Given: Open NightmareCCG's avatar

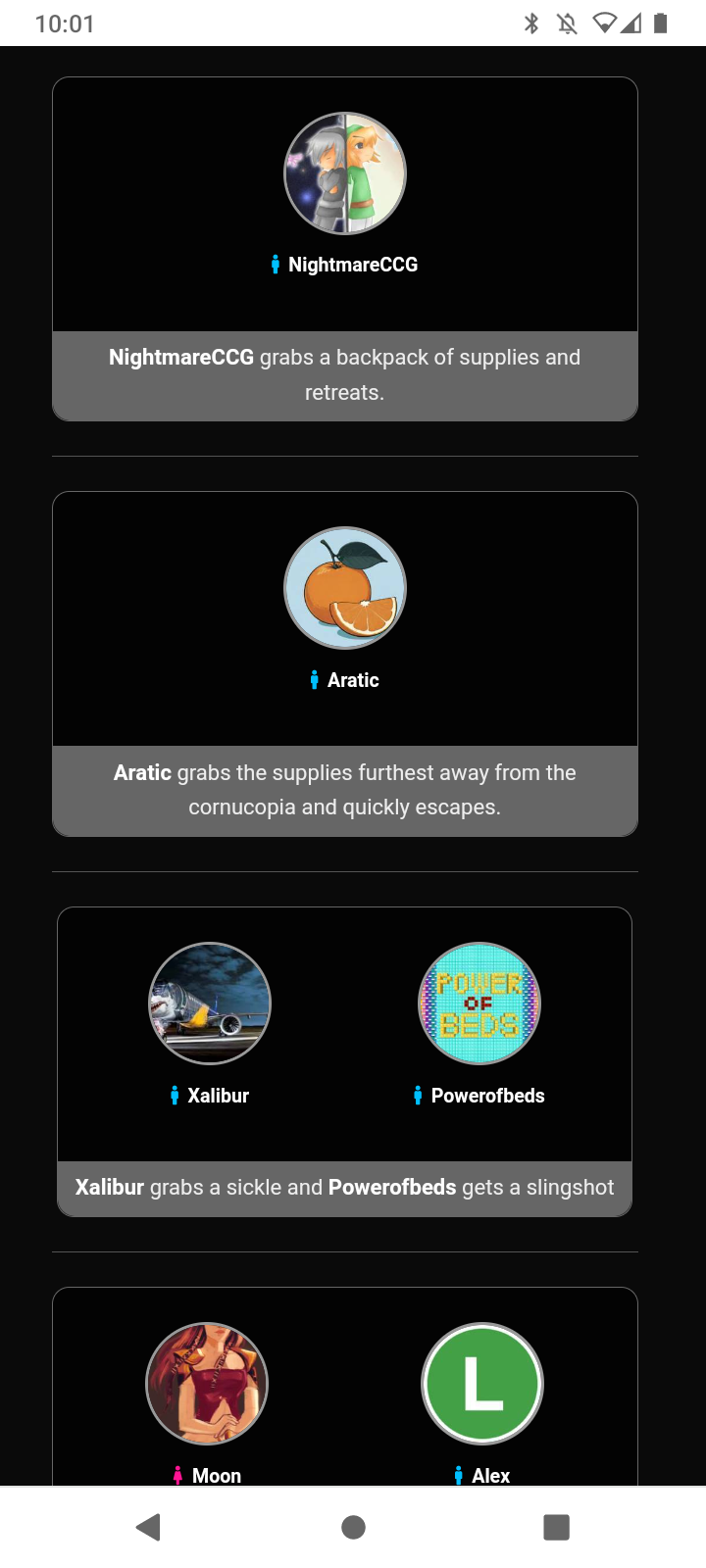Looking at the screenshot, I should pos(345,173).
